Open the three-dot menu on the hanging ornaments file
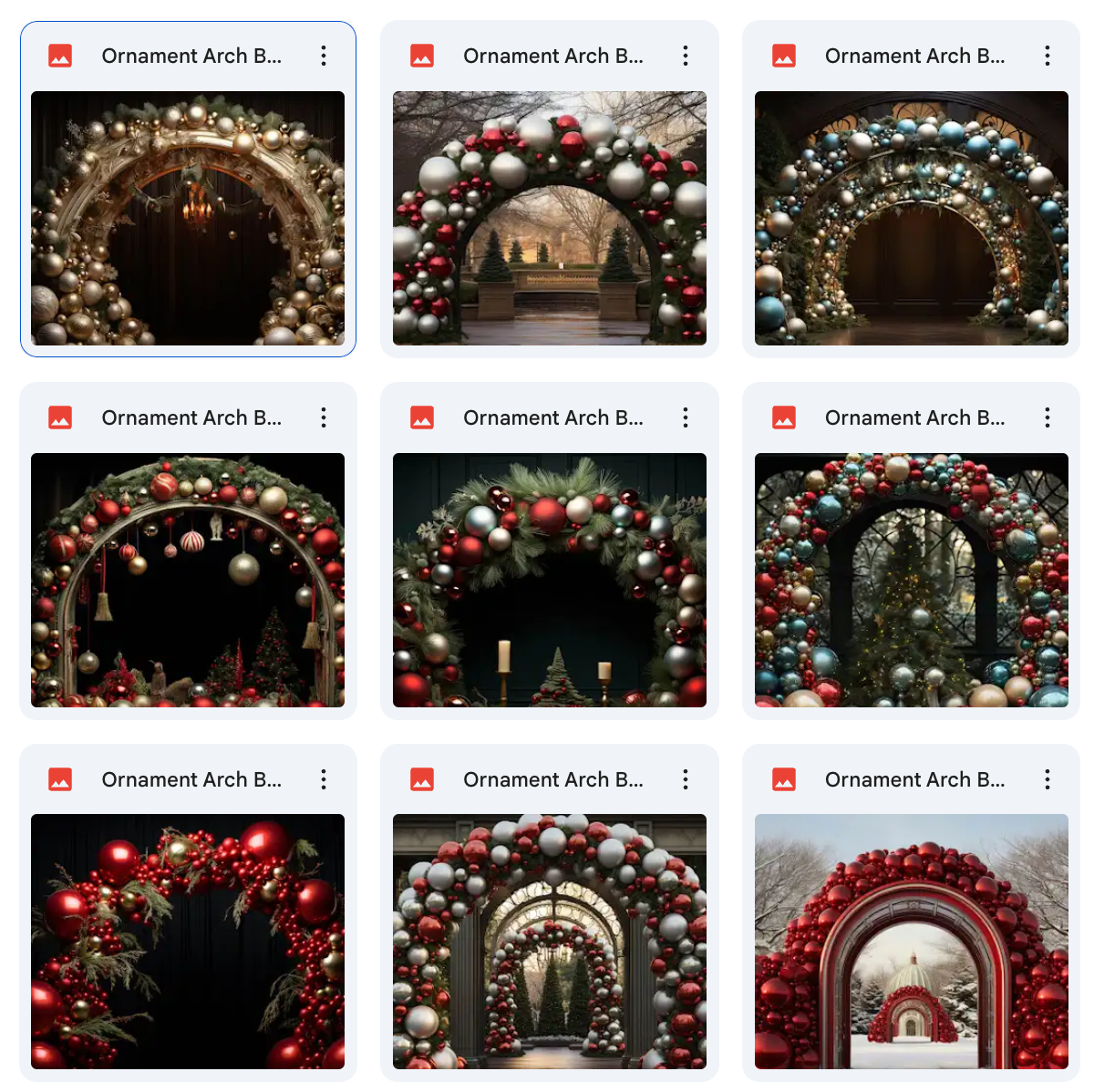This screenshot has width=1094, height=1092. tap(324, 418)
